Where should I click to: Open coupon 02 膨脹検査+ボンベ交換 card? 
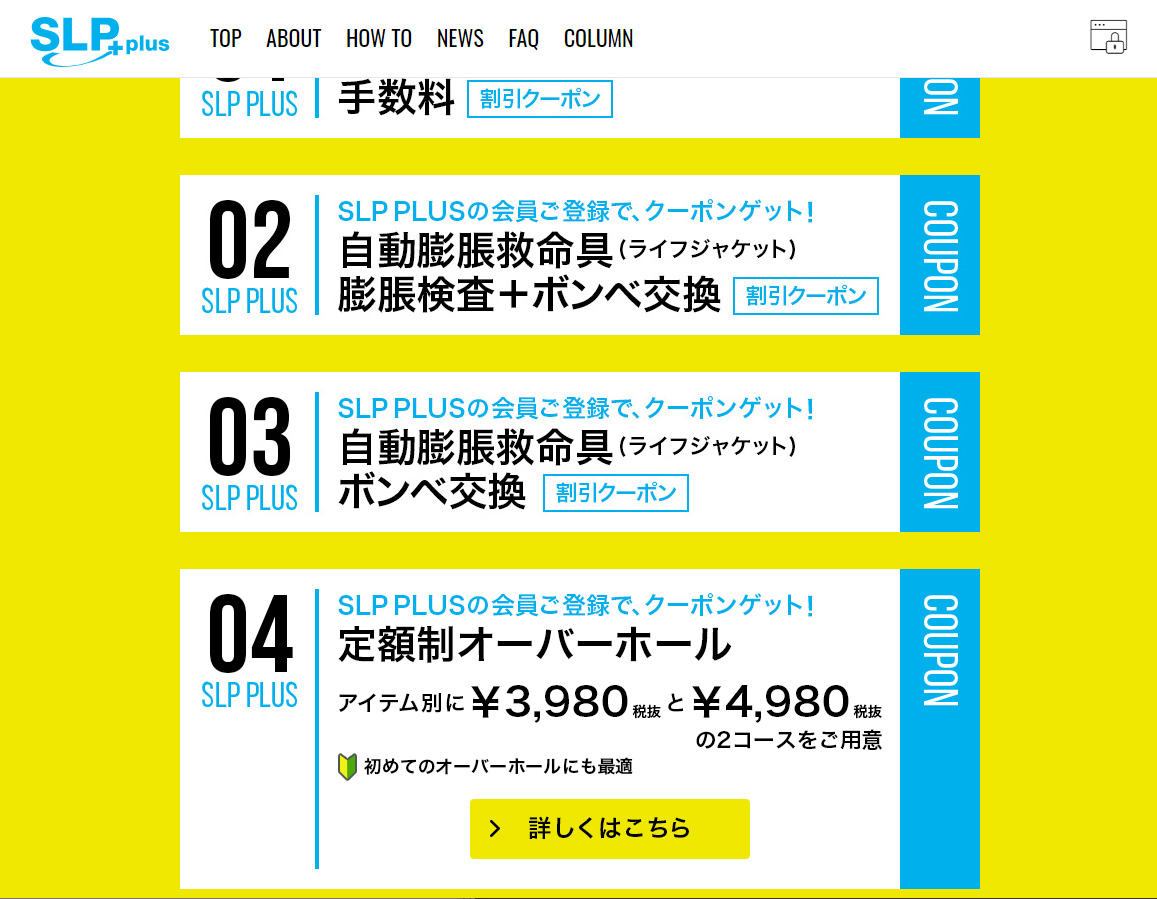pyautogui.click(x=578, y=255)
